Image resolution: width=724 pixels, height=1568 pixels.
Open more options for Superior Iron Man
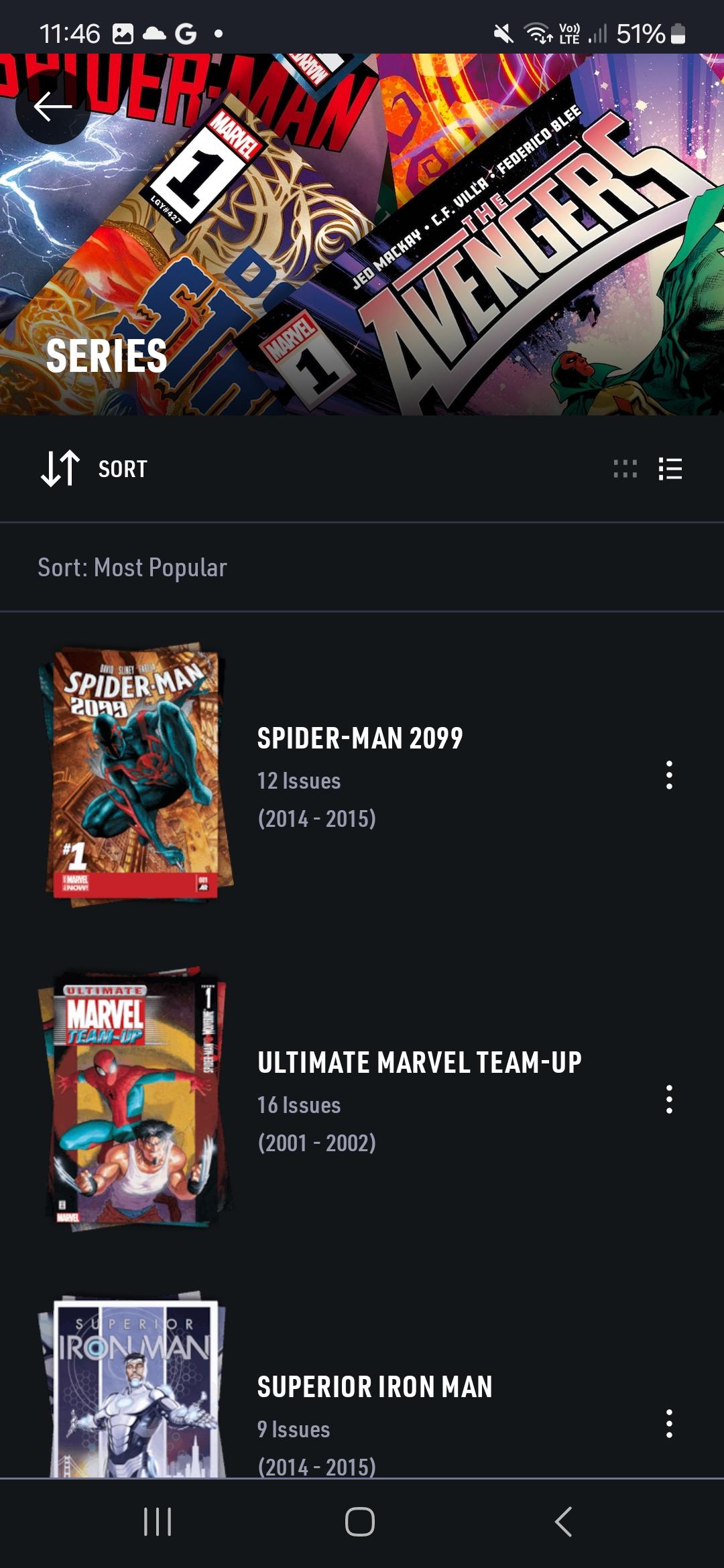click(668, 1423)
